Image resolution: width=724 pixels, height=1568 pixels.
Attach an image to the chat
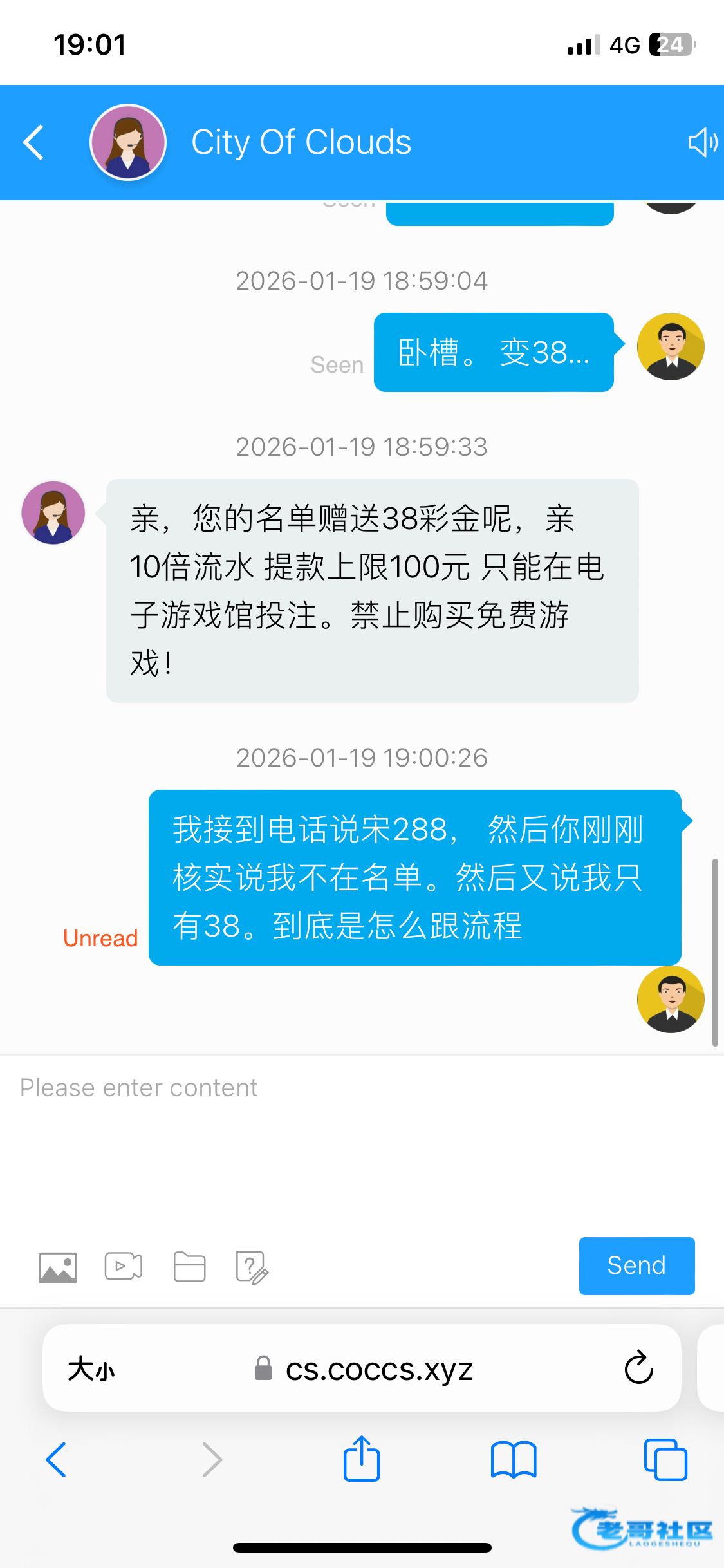58,1267
